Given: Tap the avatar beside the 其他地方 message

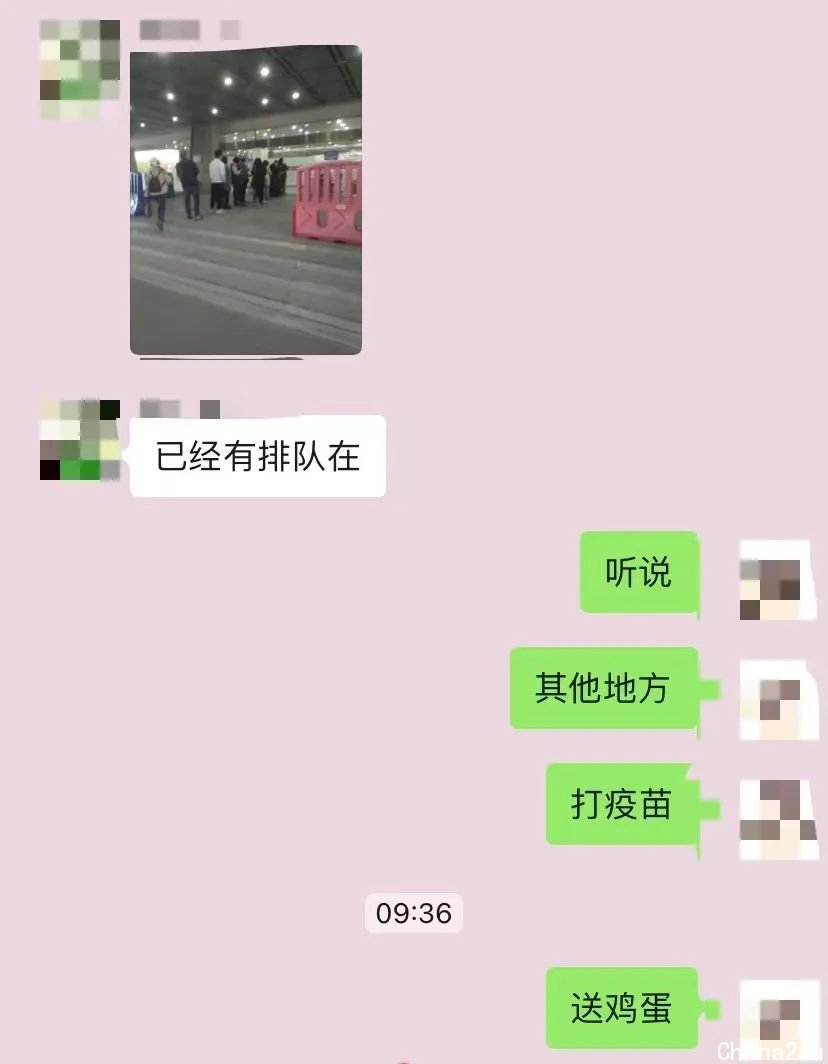Looking at the screenshot, I should click(x=778, y=700).
